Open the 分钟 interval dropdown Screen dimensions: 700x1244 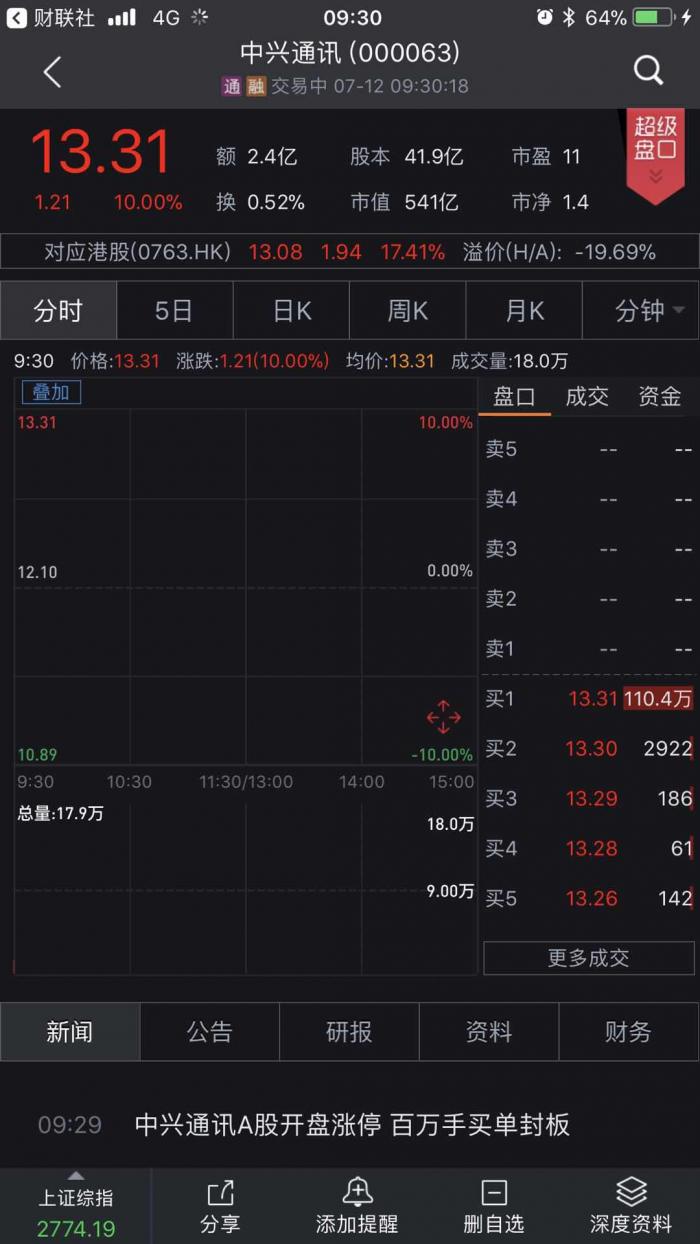pos(641,311)
